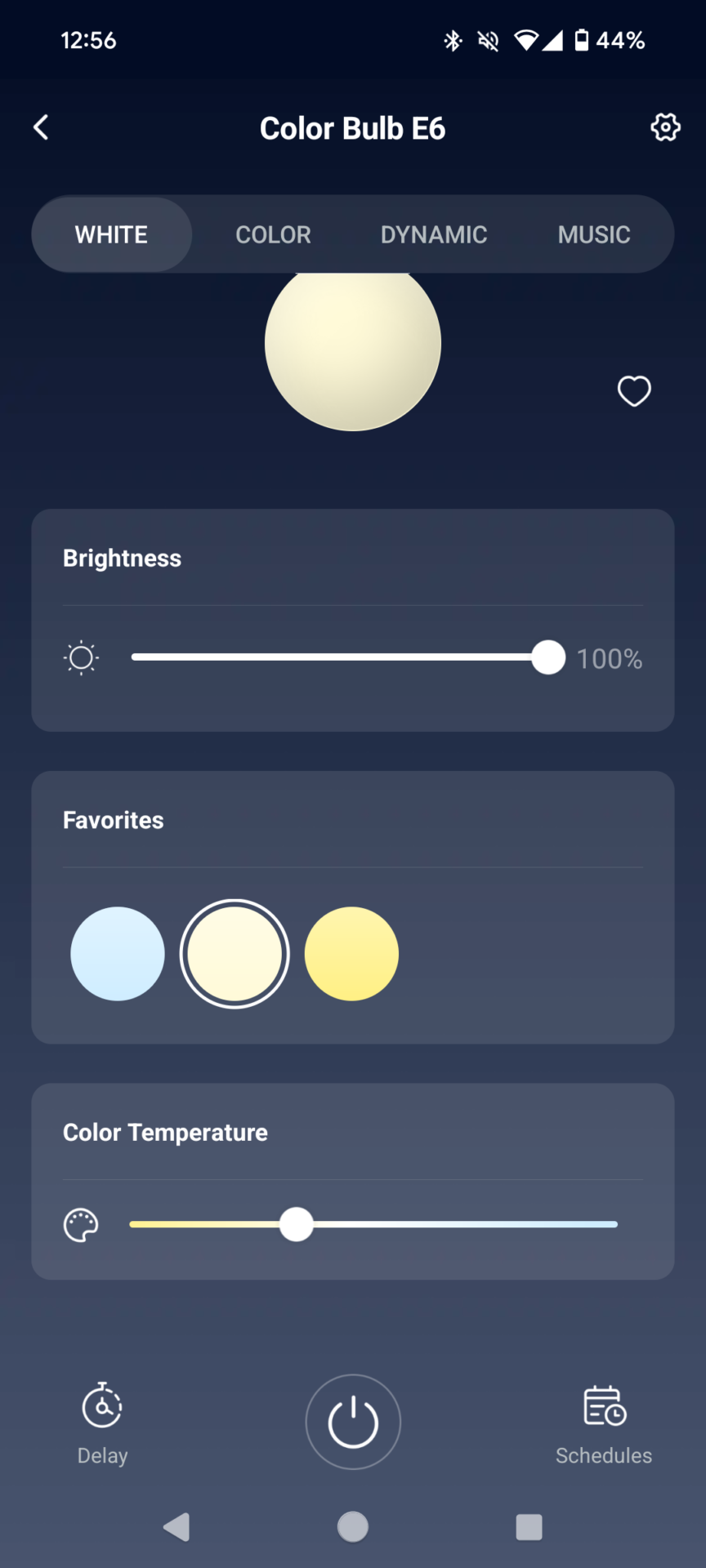The height and width of the screenshot is (1568, 706).
Task: Select the cream white favorite swatch
Action: coord(235,954)
